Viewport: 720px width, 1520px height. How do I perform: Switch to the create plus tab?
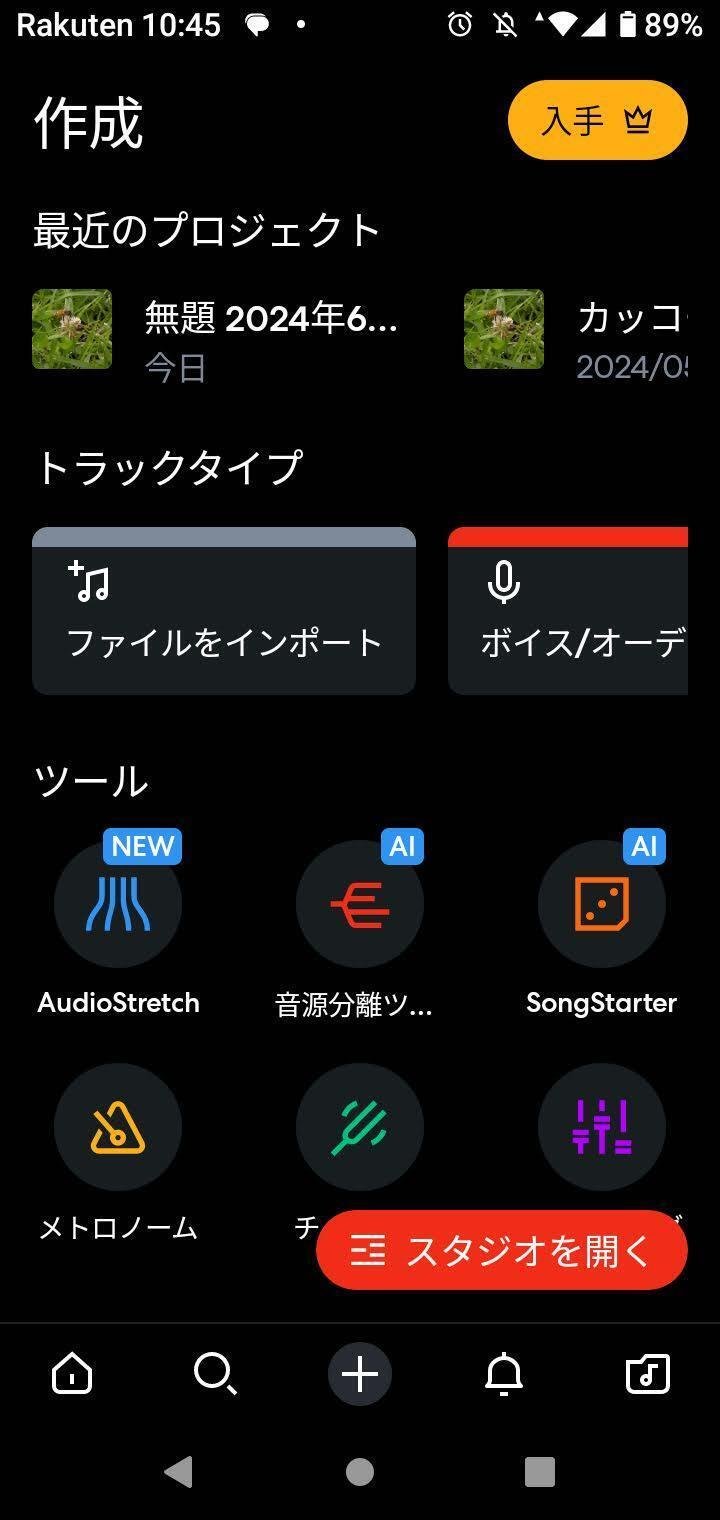pyautogui.click(x=360, y=1373)
